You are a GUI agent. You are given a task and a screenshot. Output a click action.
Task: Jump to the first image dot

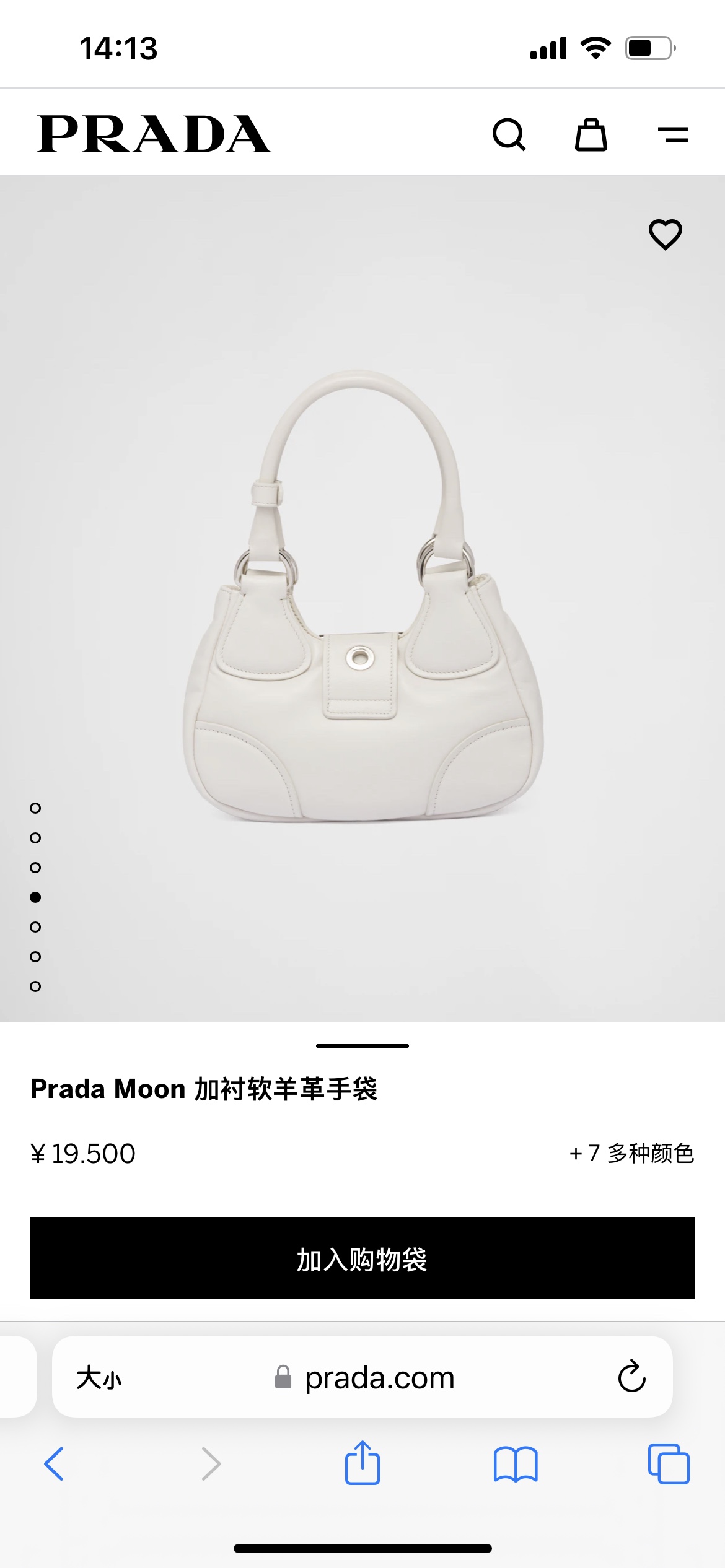tap(35, 808)
